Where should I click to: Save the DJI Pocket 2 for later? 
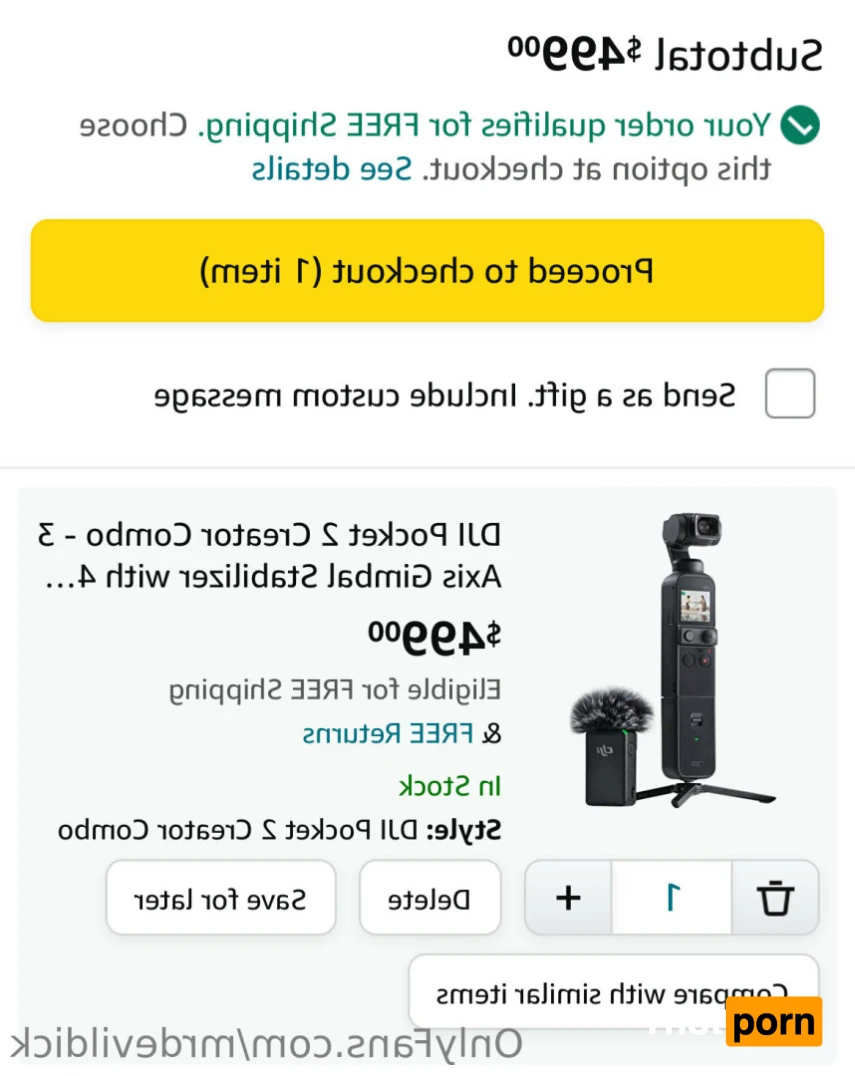pyautogui.click(x=221, y=899)
